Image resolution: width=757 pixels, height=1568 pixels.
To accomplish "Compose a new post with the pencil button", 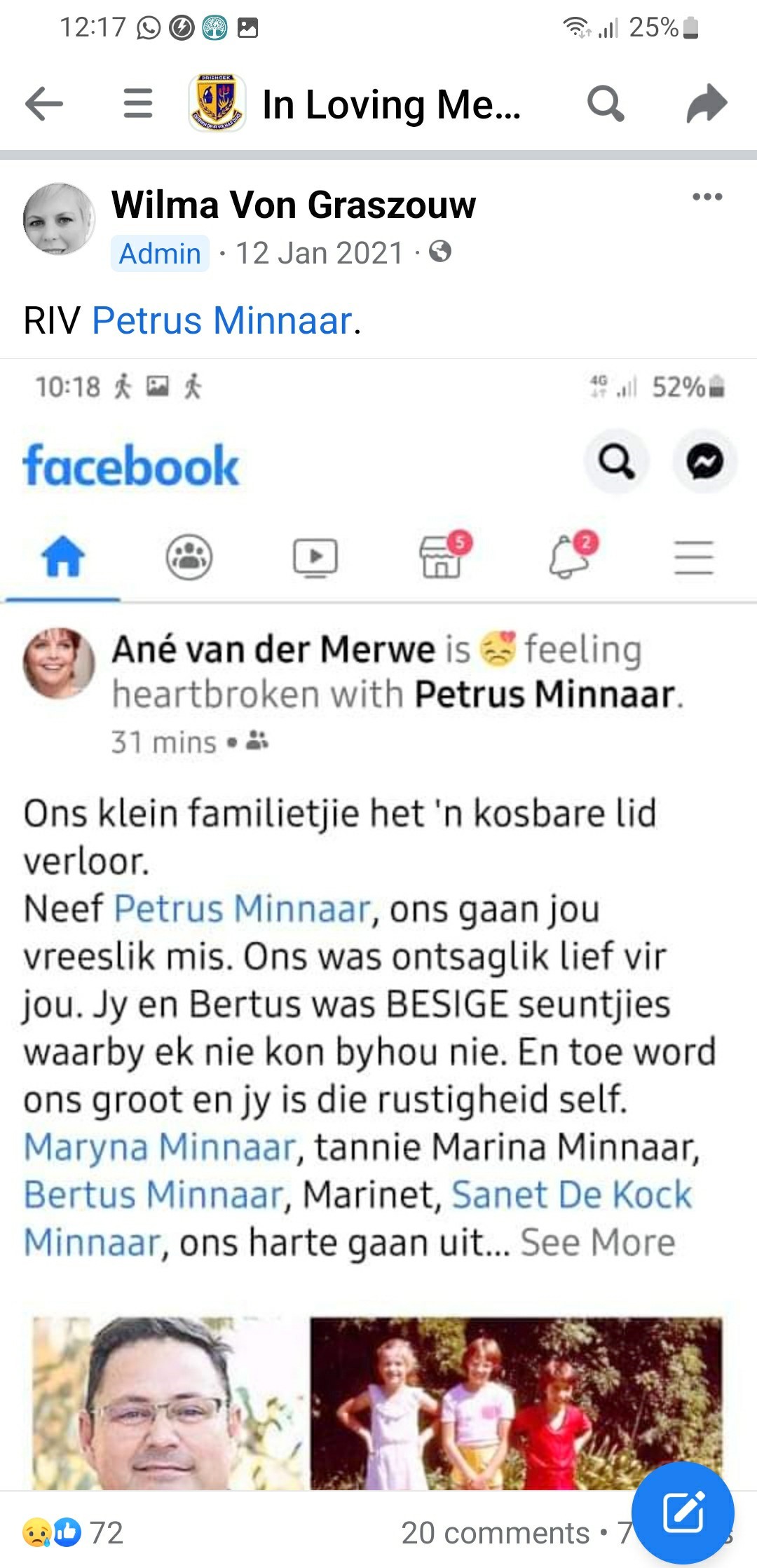I will pos(683,1513).
